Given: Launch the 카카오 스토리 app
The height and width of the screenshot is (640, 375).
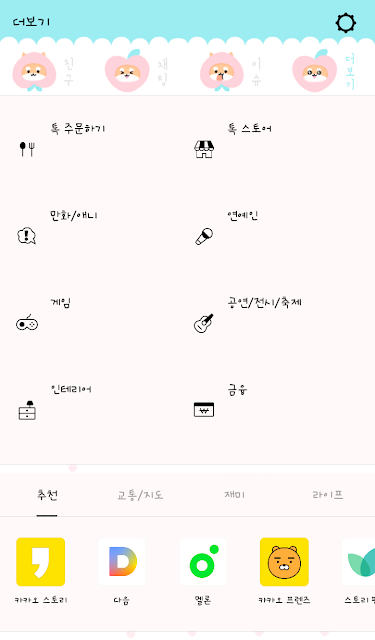Looking at the screenshot, I should (x=40, y=571).
